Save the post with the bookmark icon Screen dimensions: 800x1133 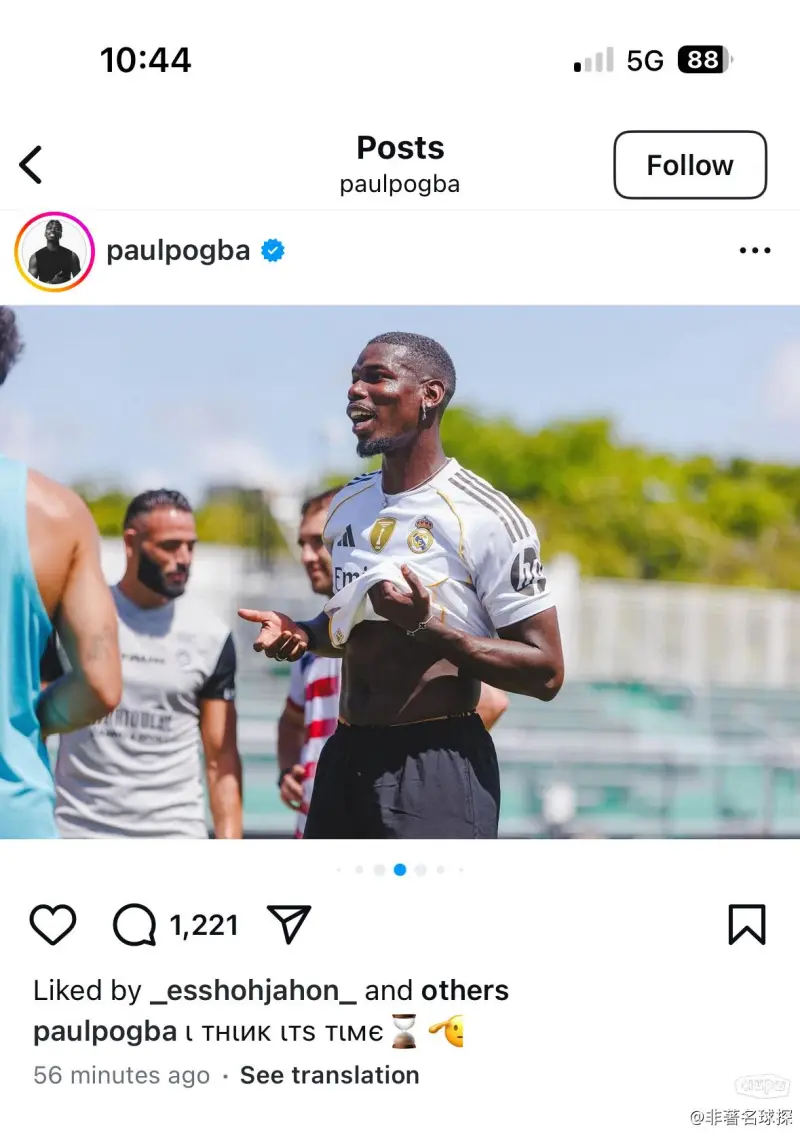point(746,925)
